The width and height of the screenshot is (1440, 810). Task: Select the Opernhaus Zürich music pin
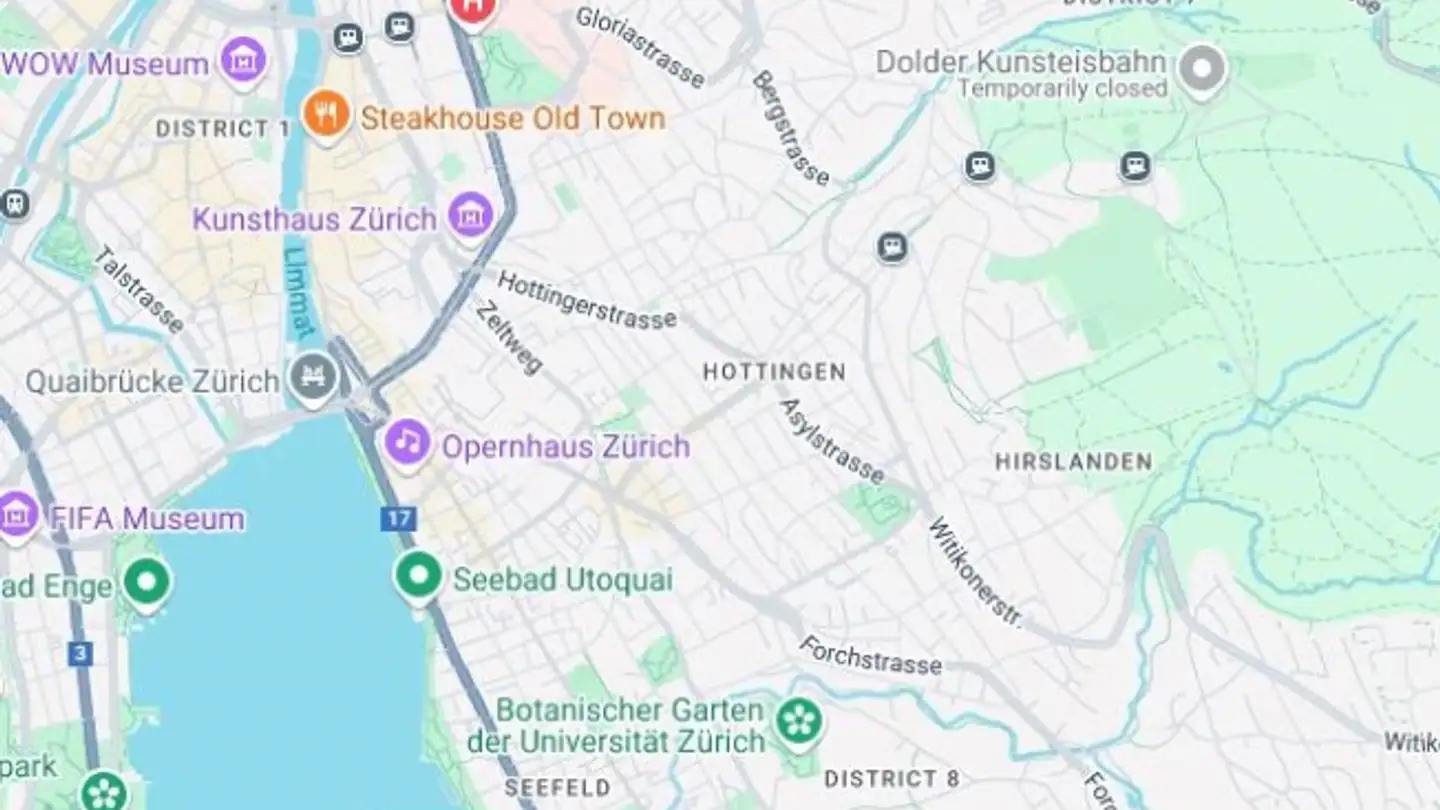pyautogui.click(x=408, y=442)
